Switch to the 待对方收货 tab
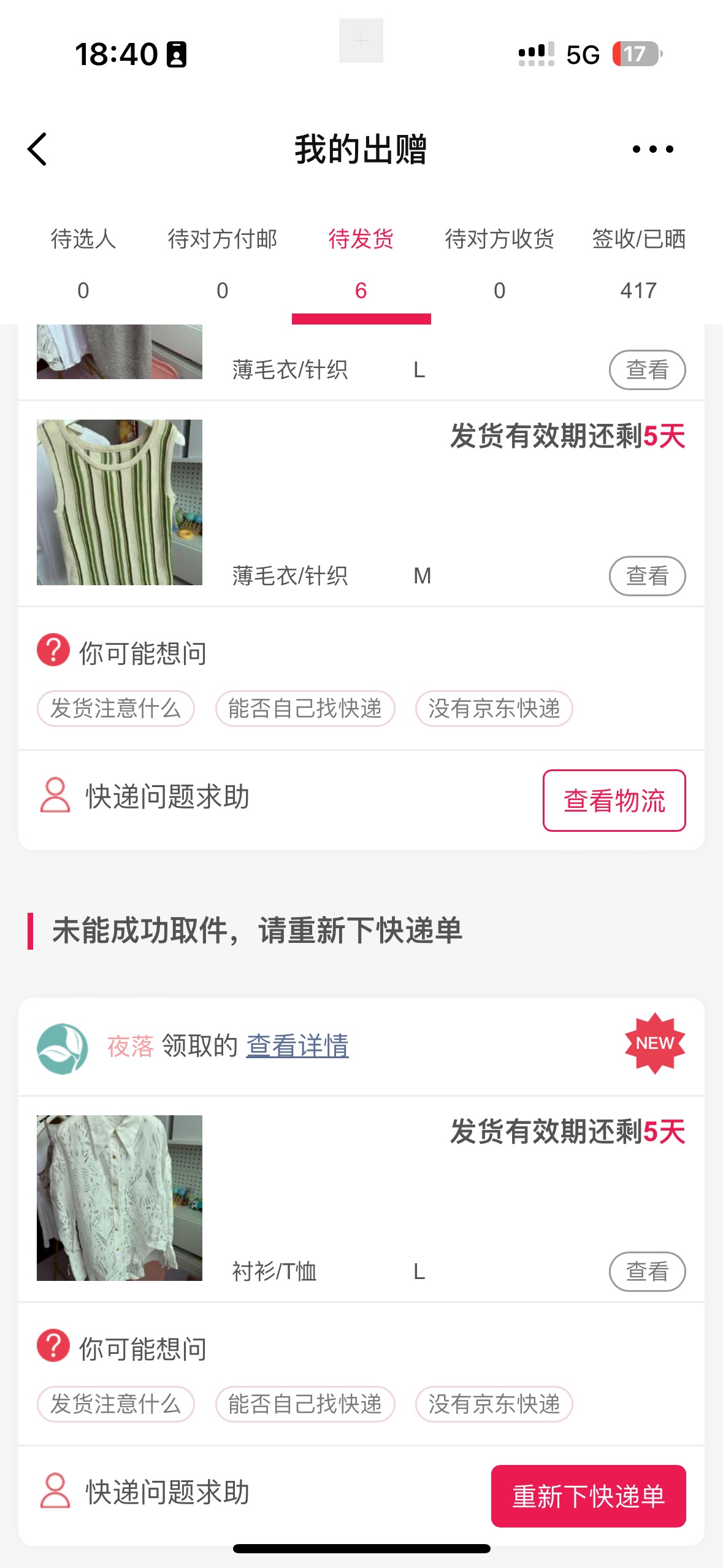The width and height of the screenshot is (723, 1568). (499, 264)
